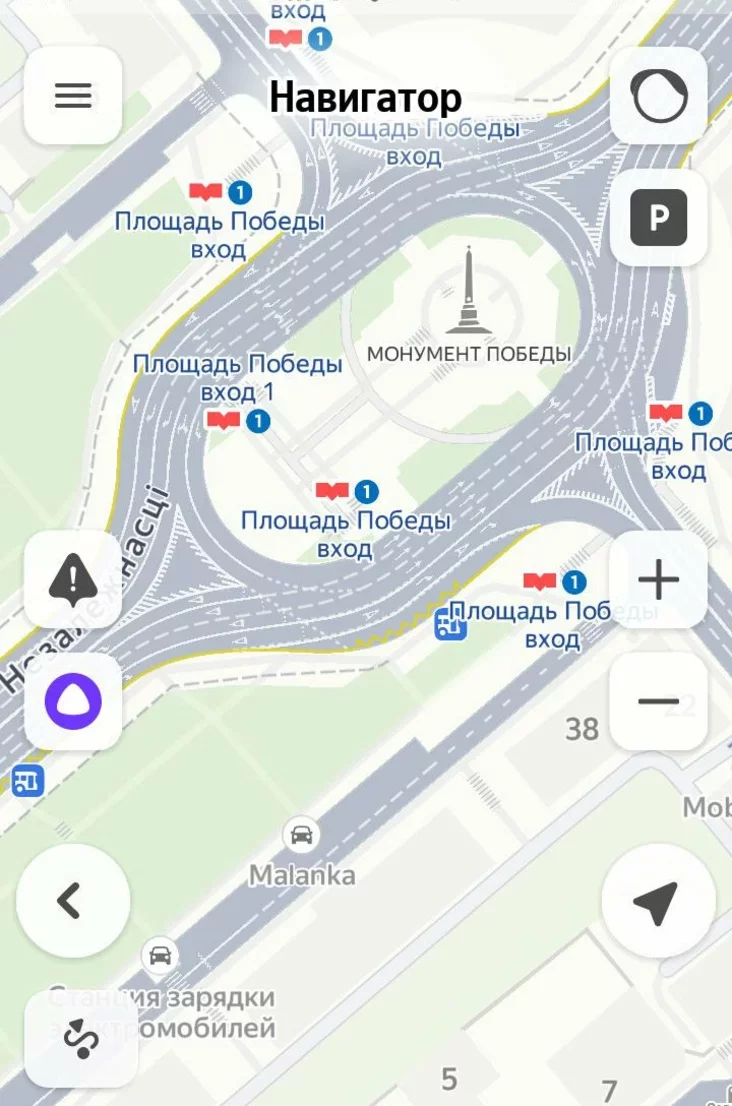Tap the Монумент Победы landmark
This screenshot has height=1106, width=732.
coord(468,295)
